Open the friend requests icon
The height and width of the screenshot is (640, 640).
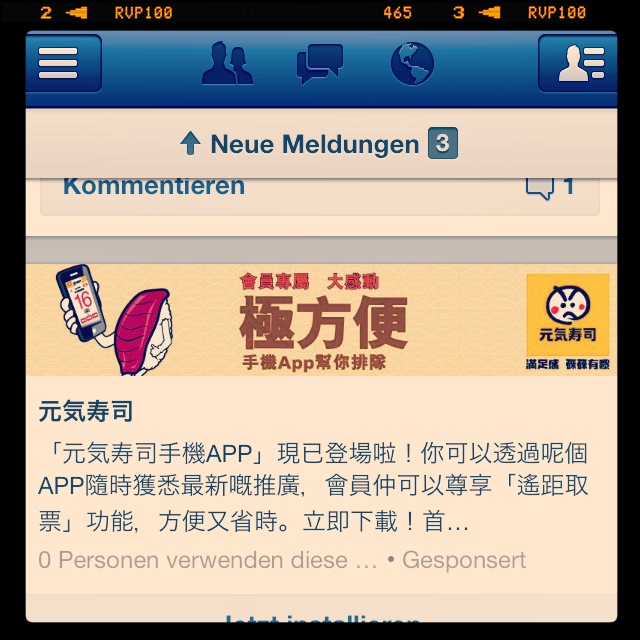[x=227, y=64]
